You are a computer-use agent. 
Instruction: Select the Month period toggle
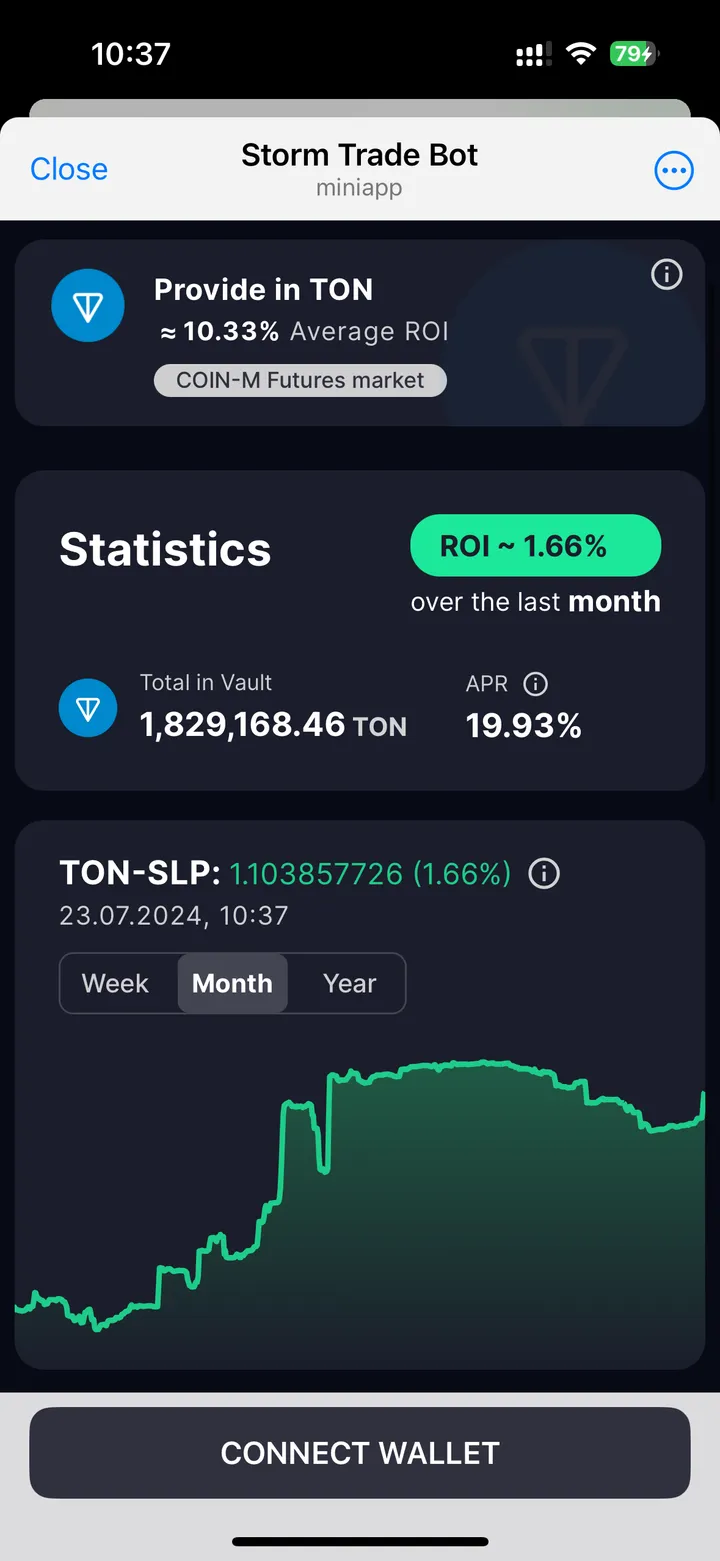[x=232, y=983]
